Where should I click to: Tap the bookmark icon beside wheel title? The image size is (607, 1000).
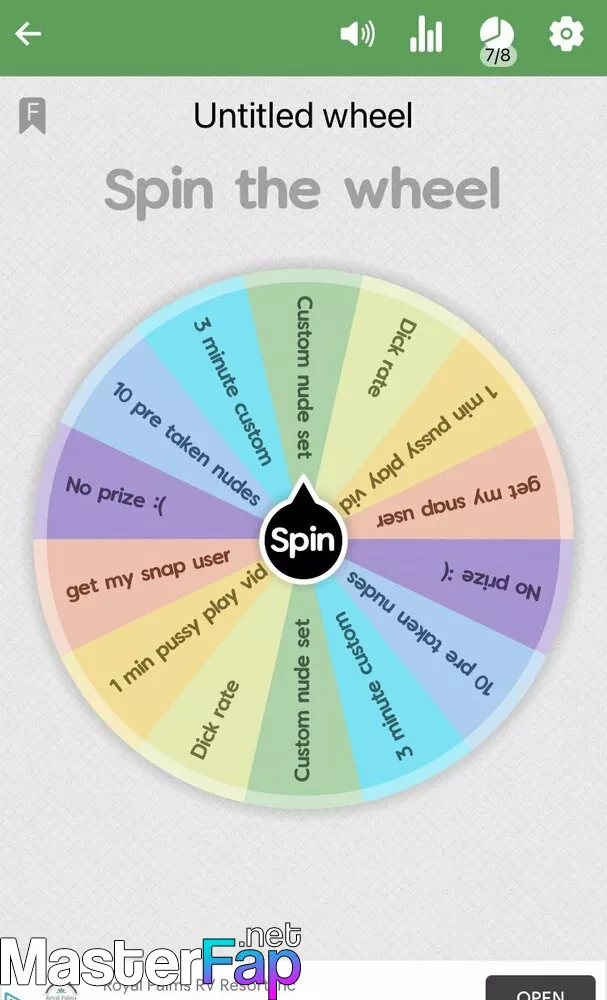32,116
